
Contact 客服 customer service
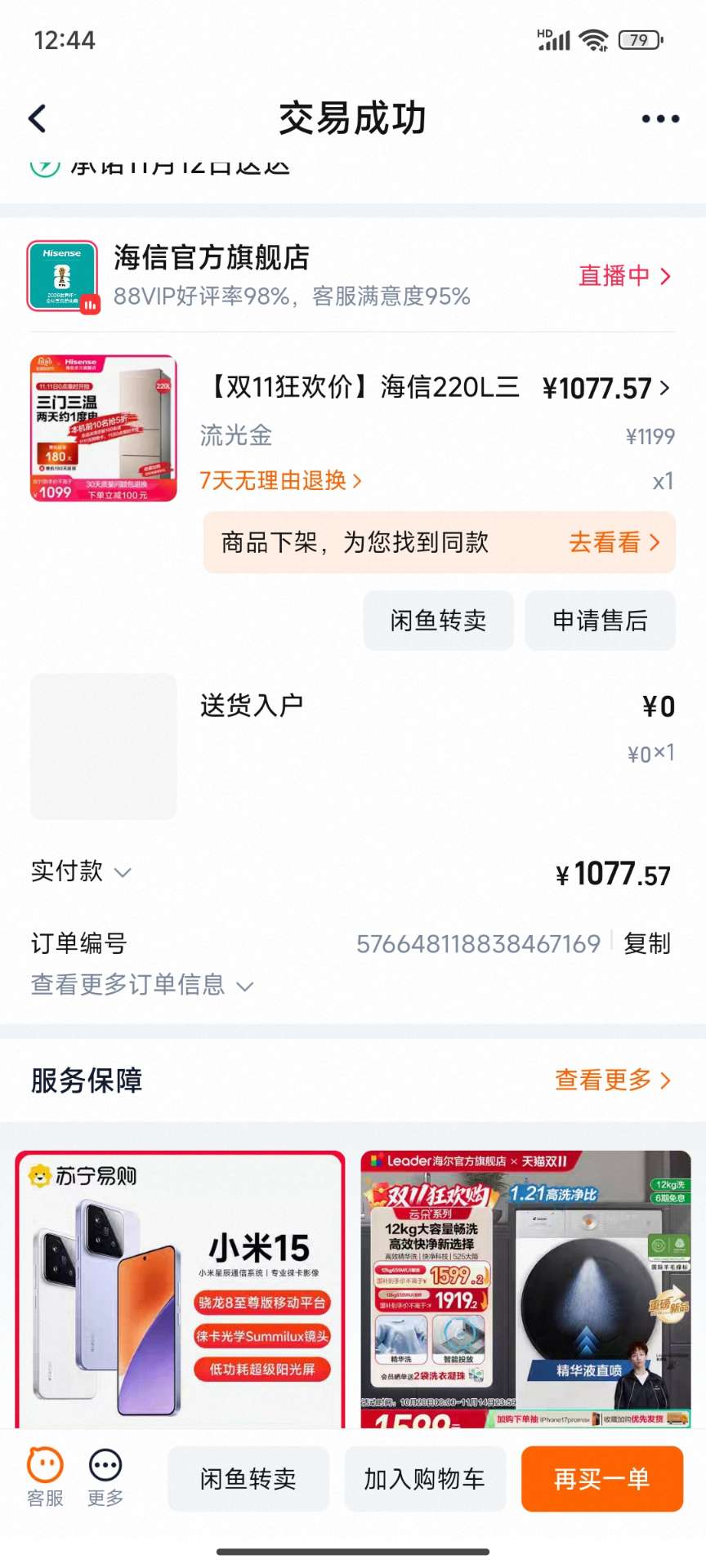point(45,1477)
